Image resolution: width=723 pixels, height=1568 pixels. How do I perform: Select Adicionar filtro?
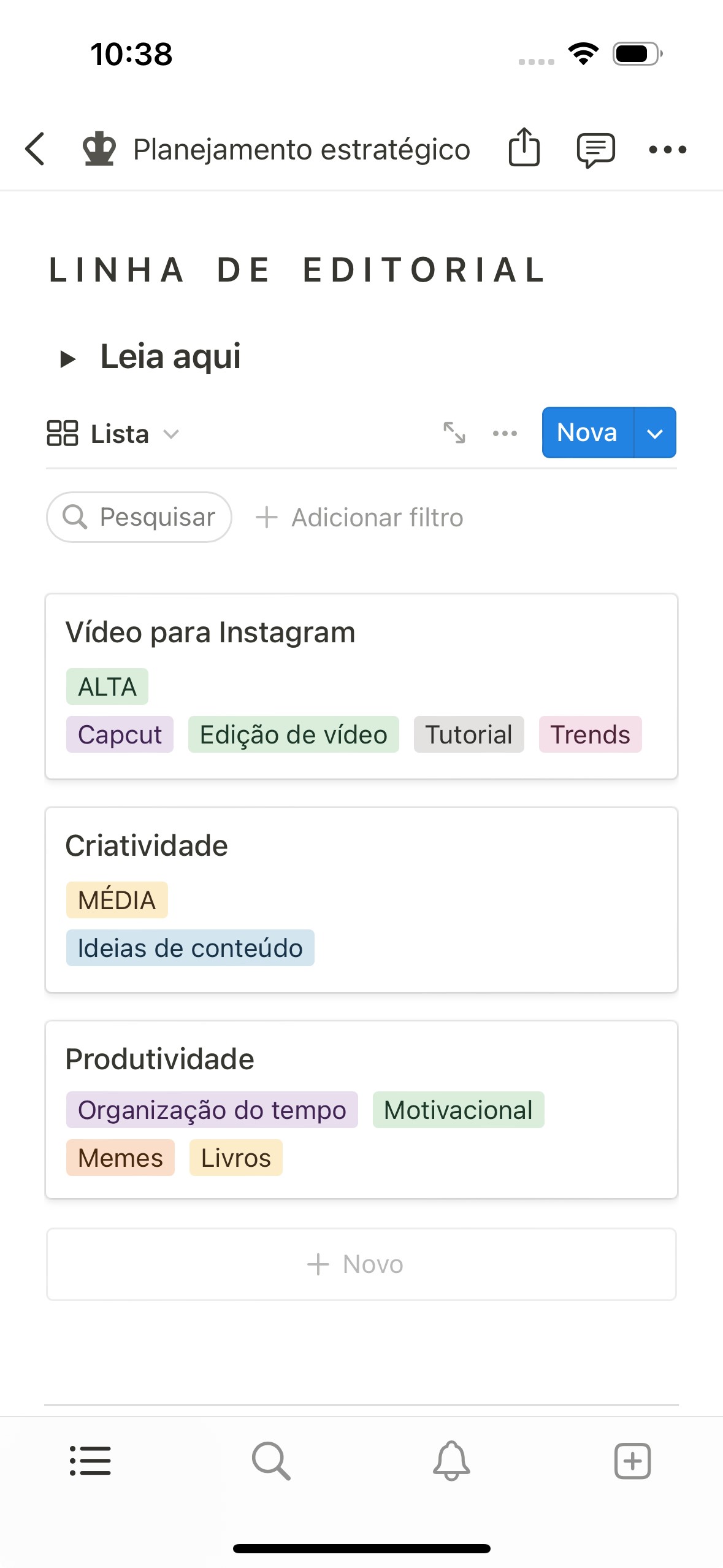coord(359,517)
